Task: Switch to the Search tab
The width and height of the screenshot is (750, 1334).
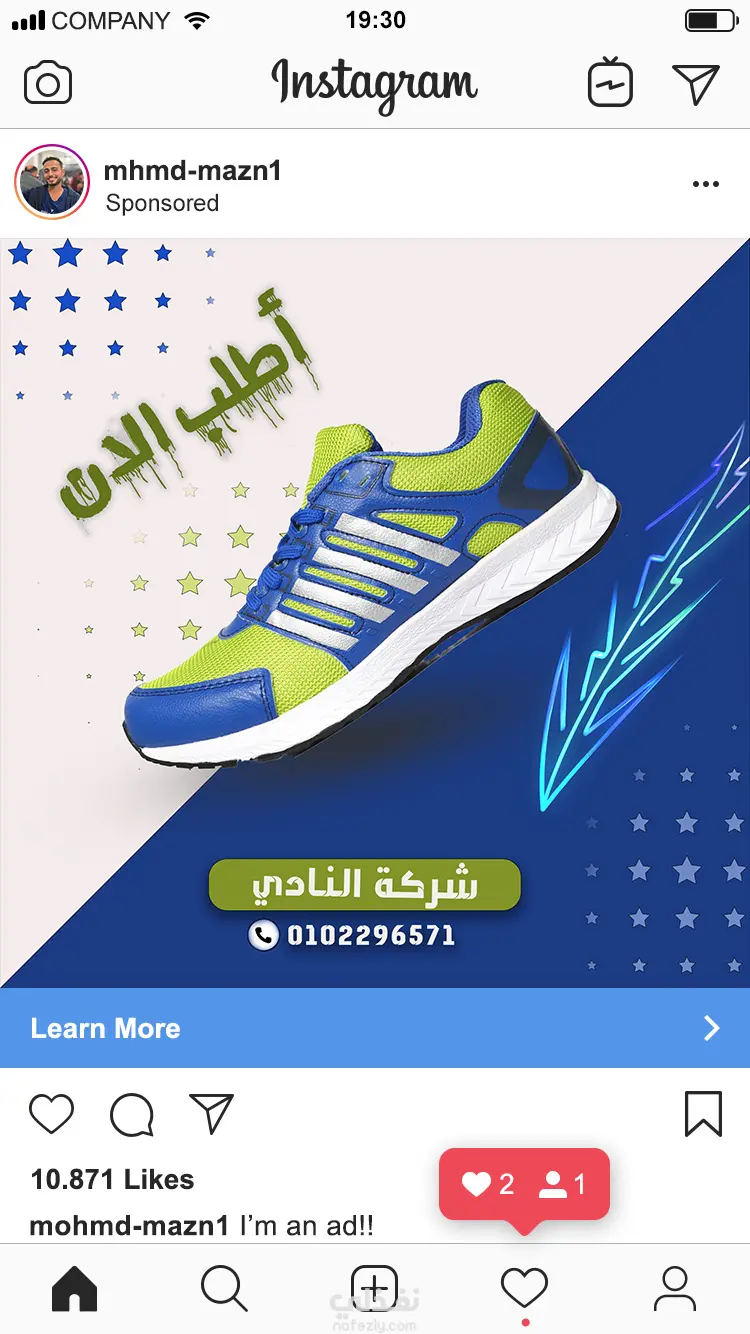Action: pos(224,1288)
